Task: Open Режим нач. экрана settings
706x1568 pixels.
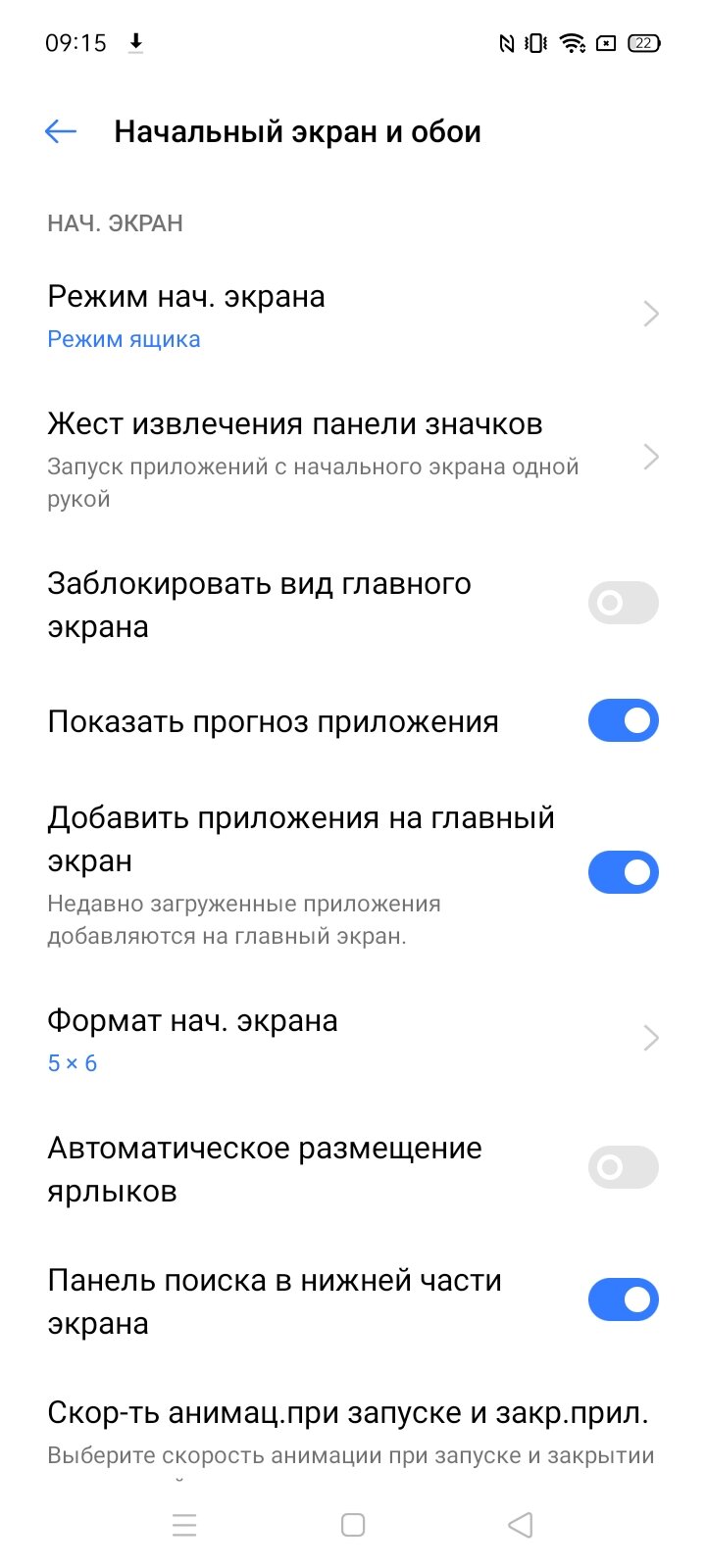Action: click(x=353, y=316)
